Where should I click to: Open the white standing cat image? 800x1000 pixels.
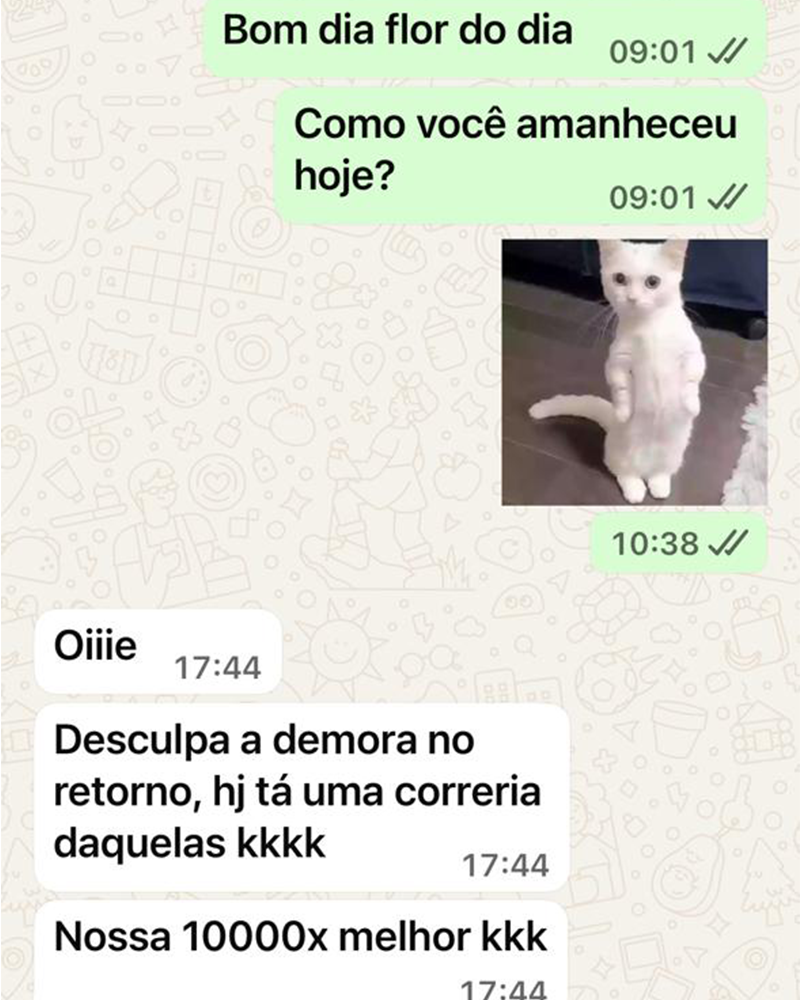(634, 372)
